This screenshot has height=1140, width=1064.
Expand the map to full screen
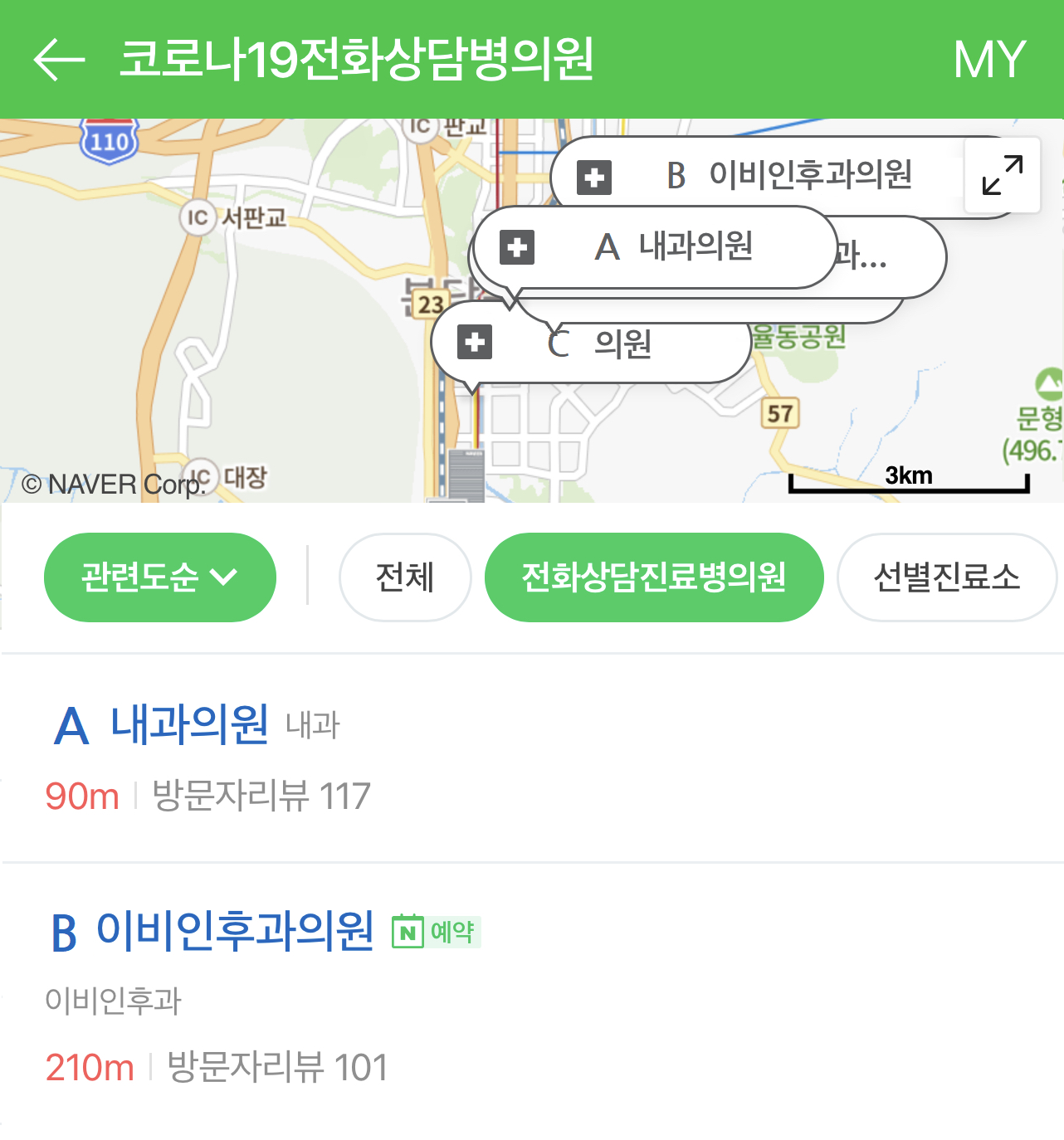[x=1002, y=175]
